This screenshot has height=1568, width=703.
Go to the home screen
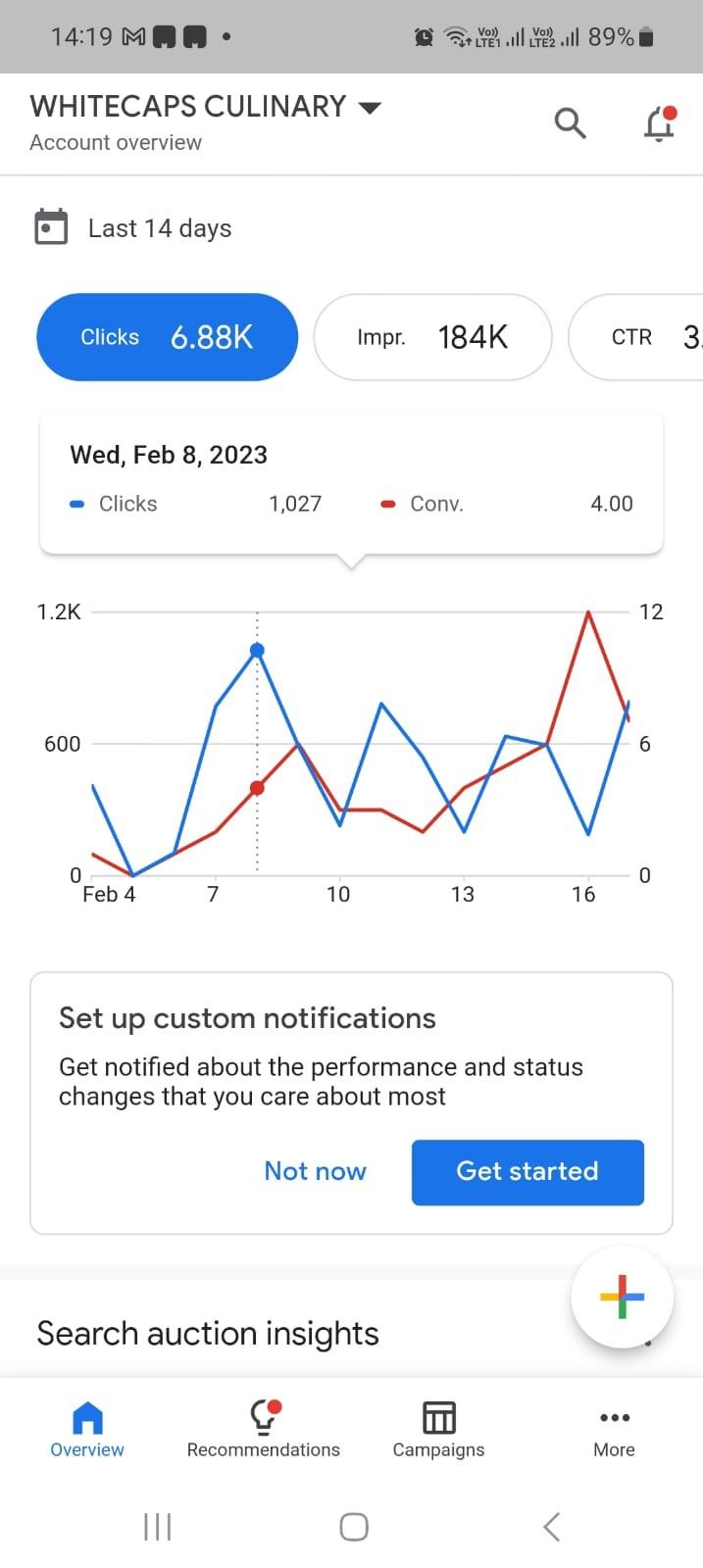tap(353, 1526)
